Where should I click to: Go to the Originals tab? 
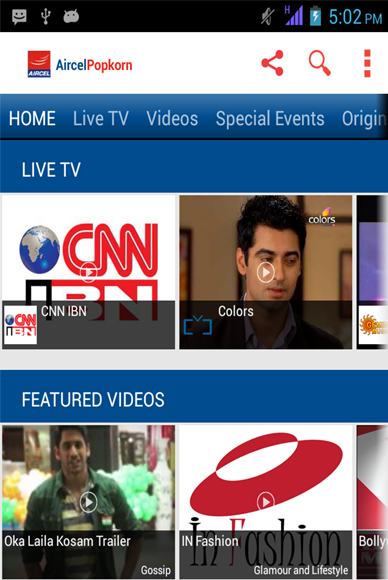click(364, 119)
